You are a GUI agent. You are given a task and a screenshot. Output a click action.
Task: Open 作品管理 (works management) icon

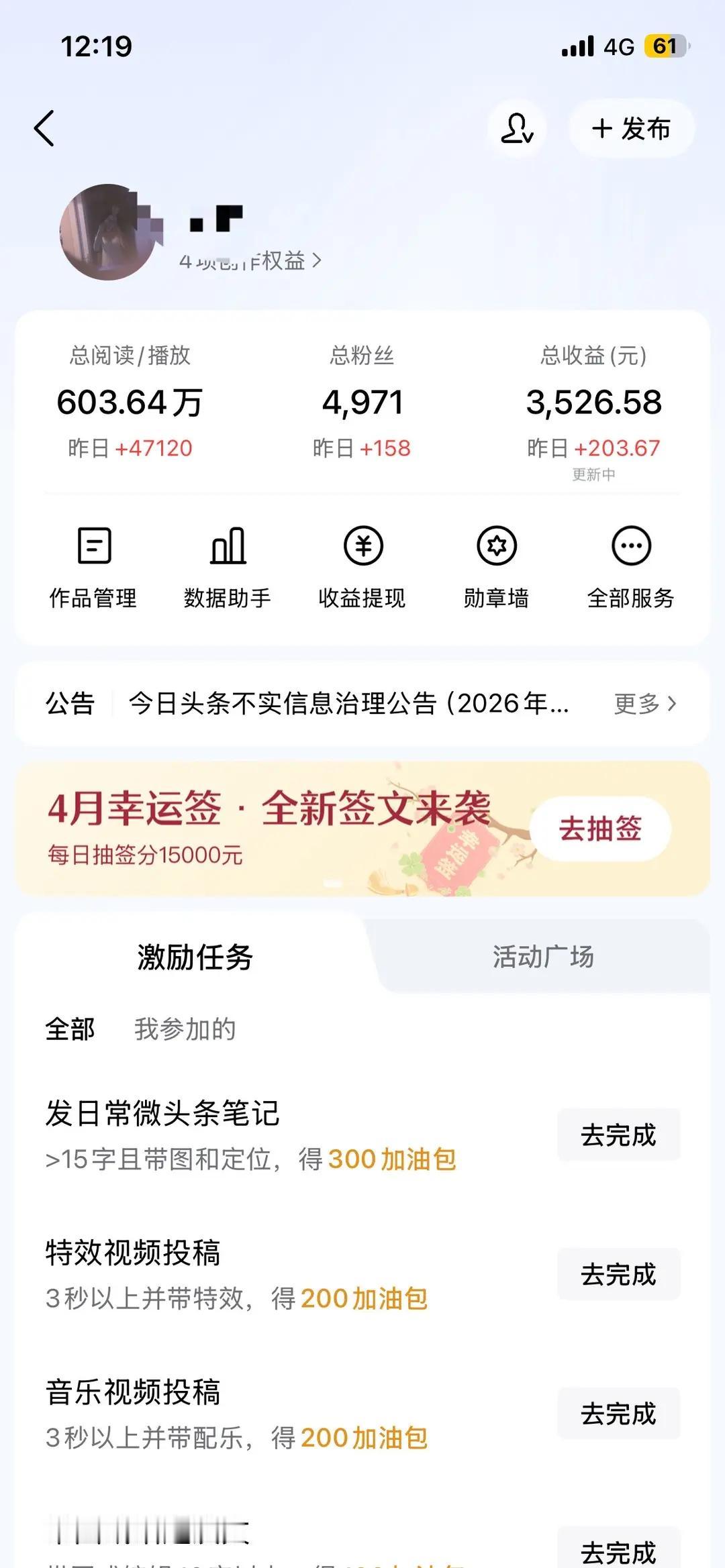coord(95,567)
